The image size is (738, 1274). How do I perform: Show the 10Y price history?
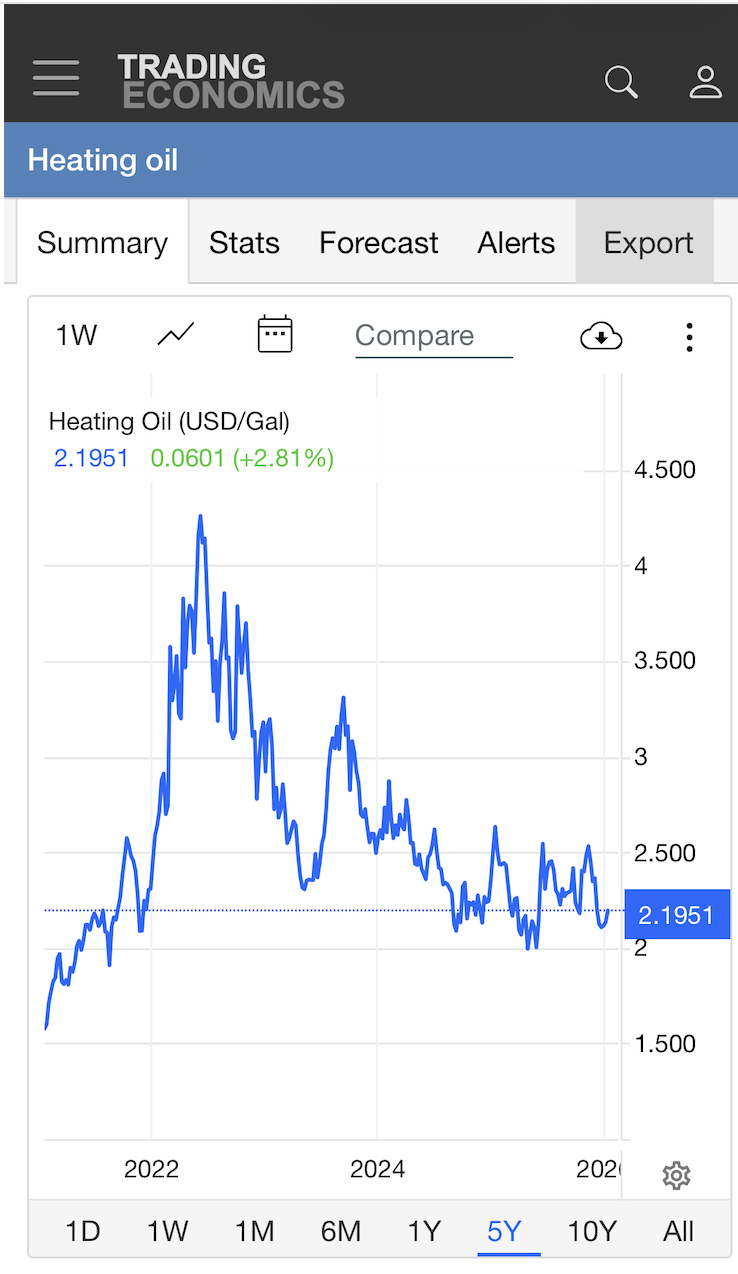592,1231
